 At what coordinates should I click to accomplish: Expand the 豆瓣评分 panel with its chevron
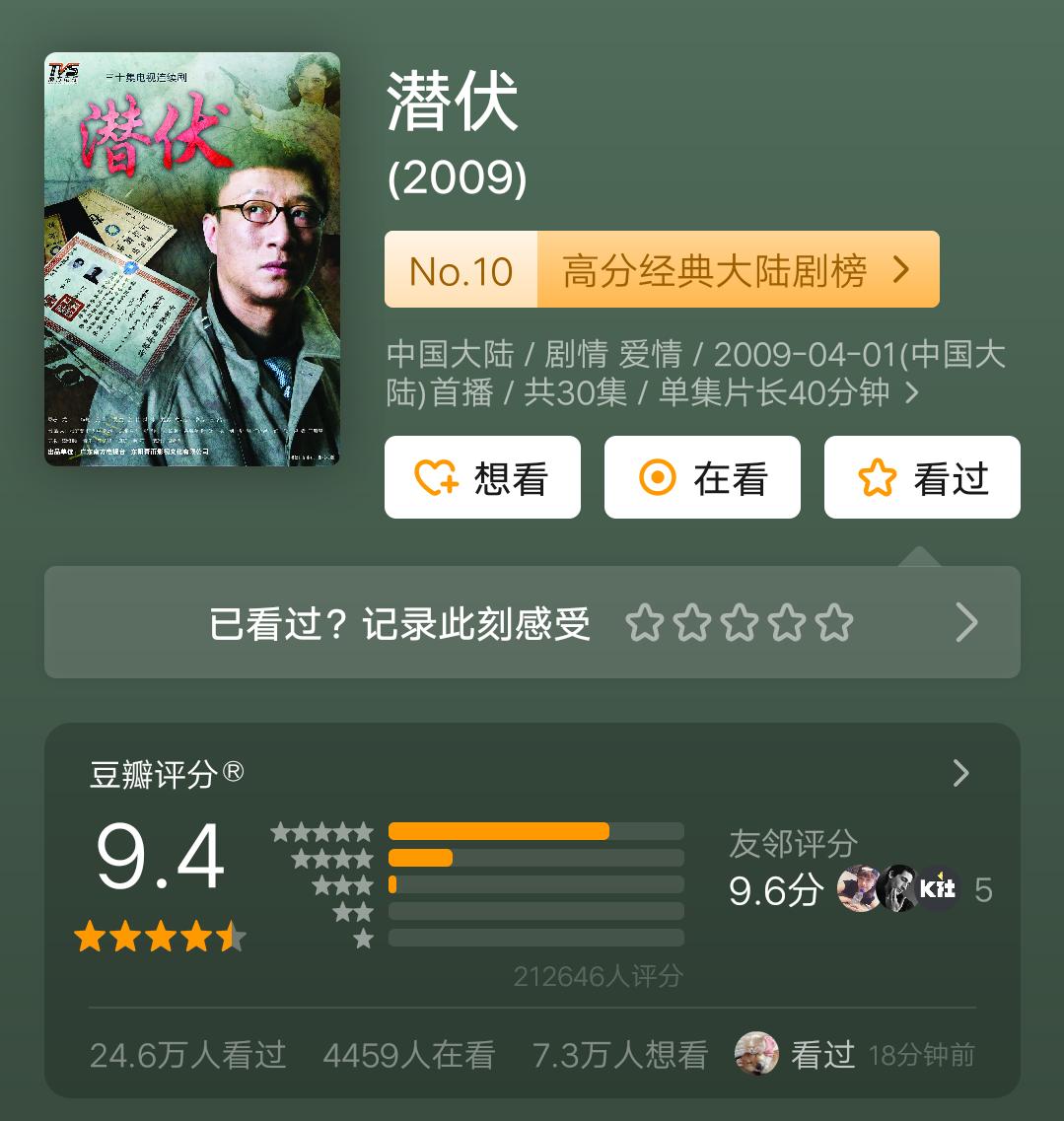[x=959, y=774]
